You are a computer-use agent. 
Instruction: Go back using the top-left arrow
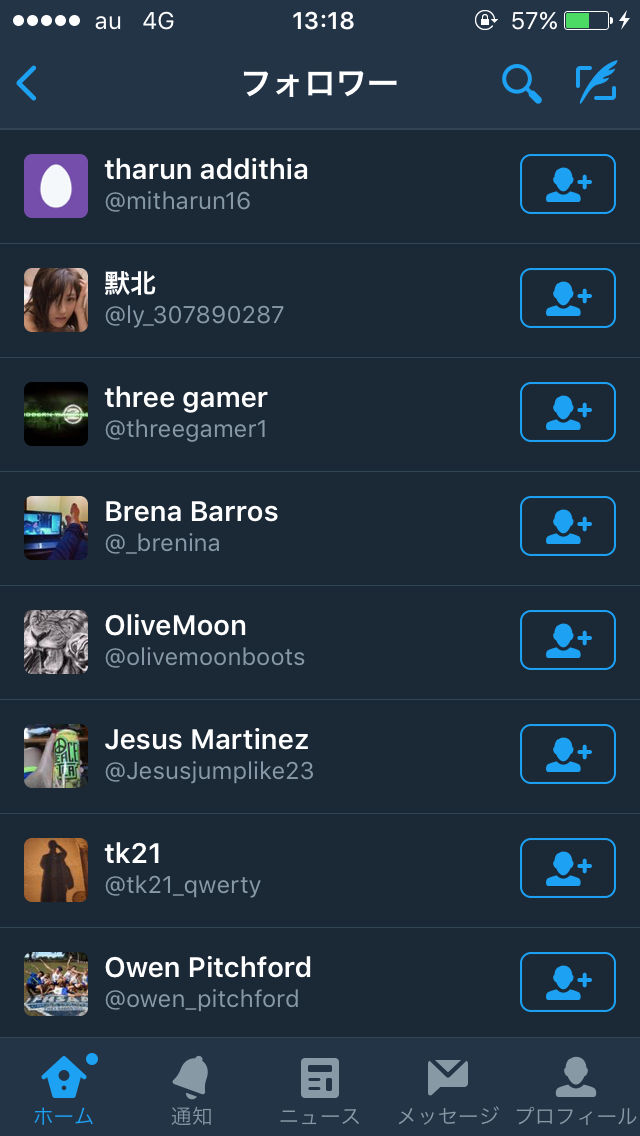[27, 83]
